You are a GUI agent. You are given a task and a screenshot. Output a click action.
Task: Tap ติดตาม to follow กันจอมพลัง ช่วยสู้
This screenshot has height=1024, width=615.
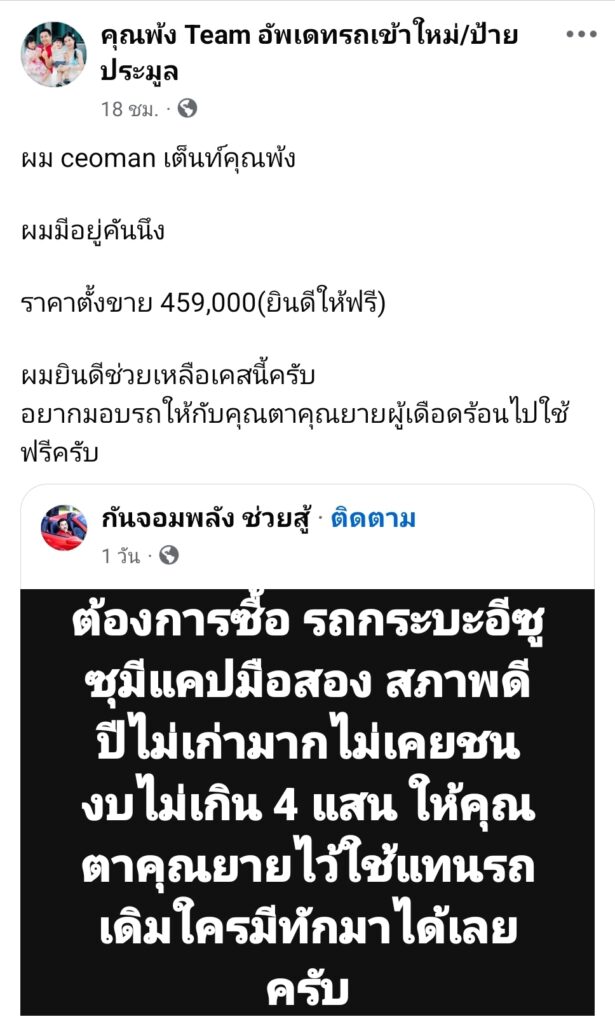click(374, 519)
